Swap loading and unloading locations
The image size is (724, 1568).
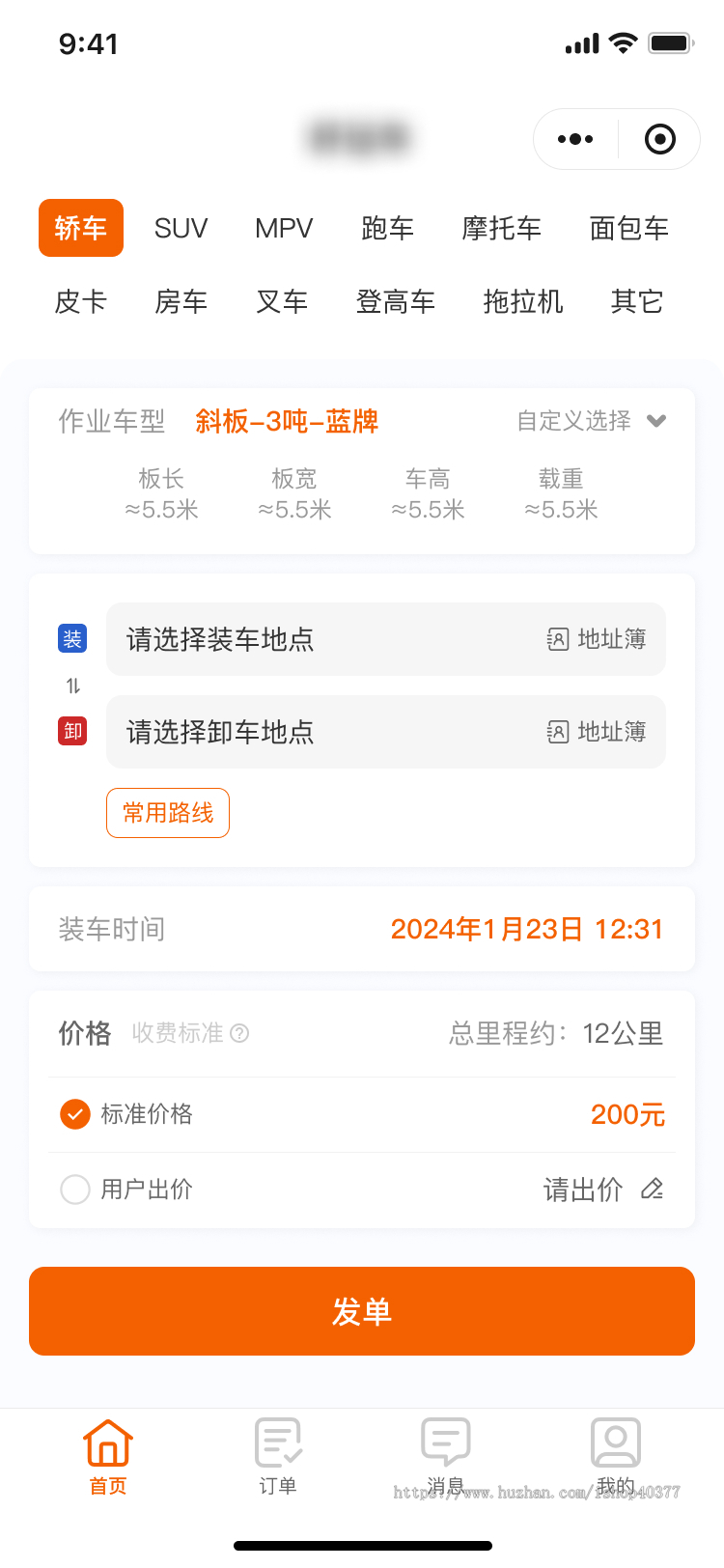[x=71, y=685]
